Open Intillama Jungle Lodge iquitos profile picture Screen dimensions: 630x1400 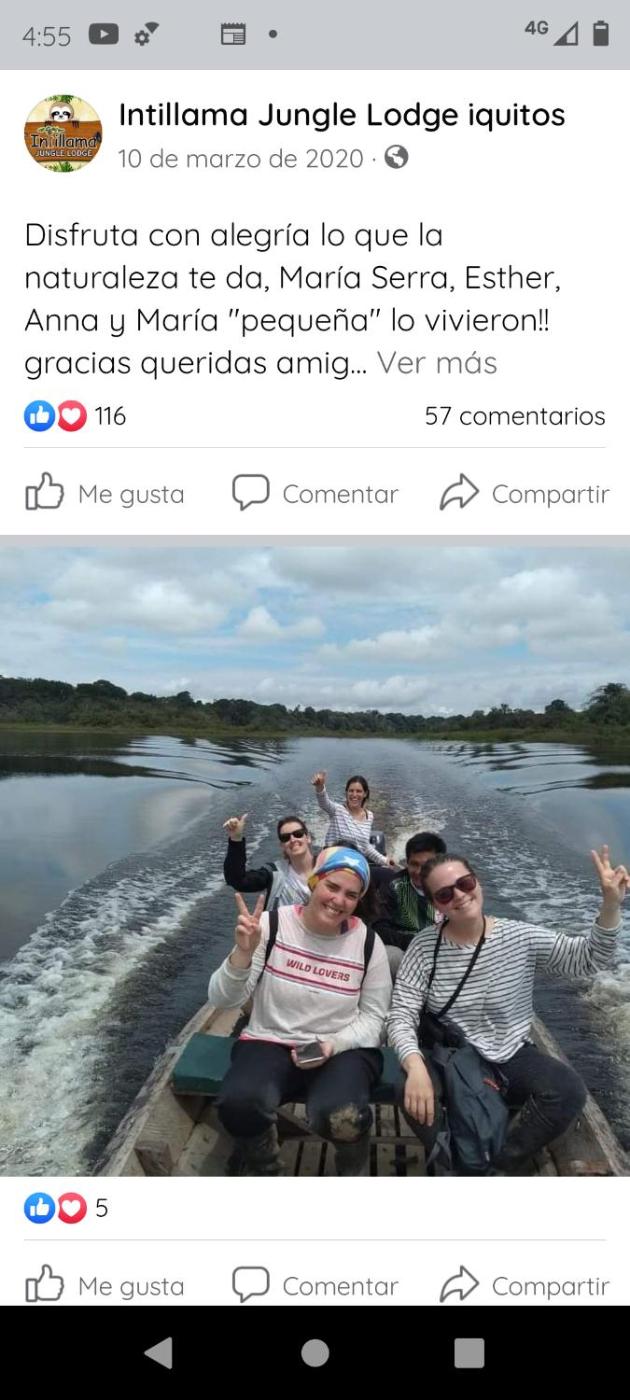[x=63, y=134]
